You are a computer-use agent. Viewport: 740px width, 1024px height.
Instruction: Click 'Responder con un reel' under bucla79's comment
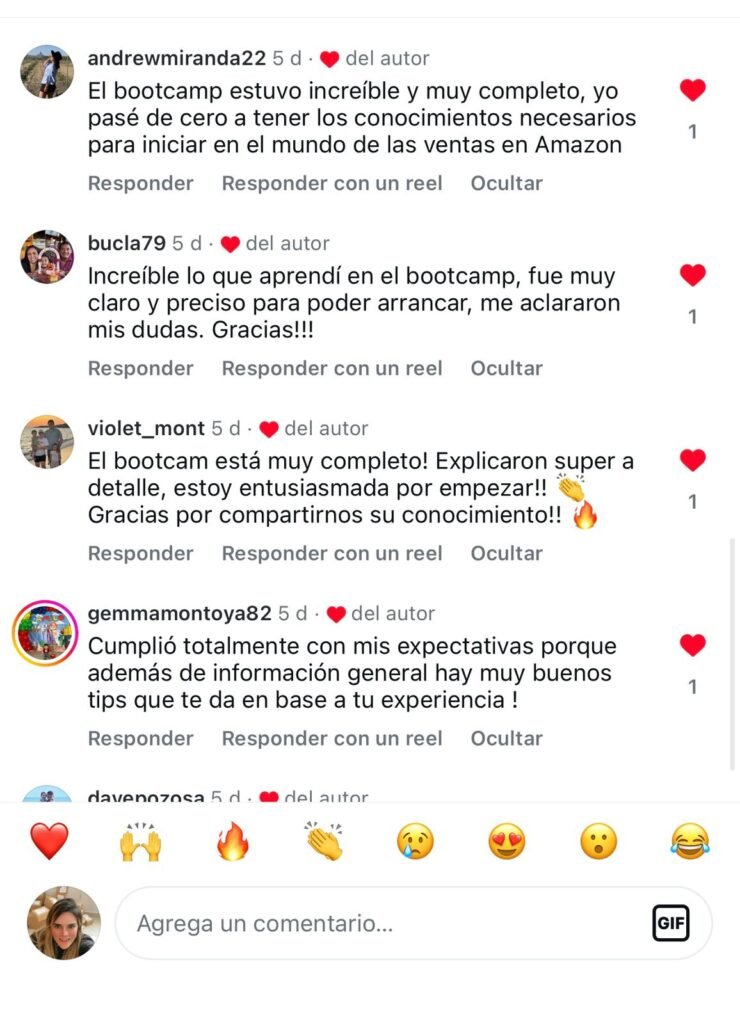[x=330, y=368]
